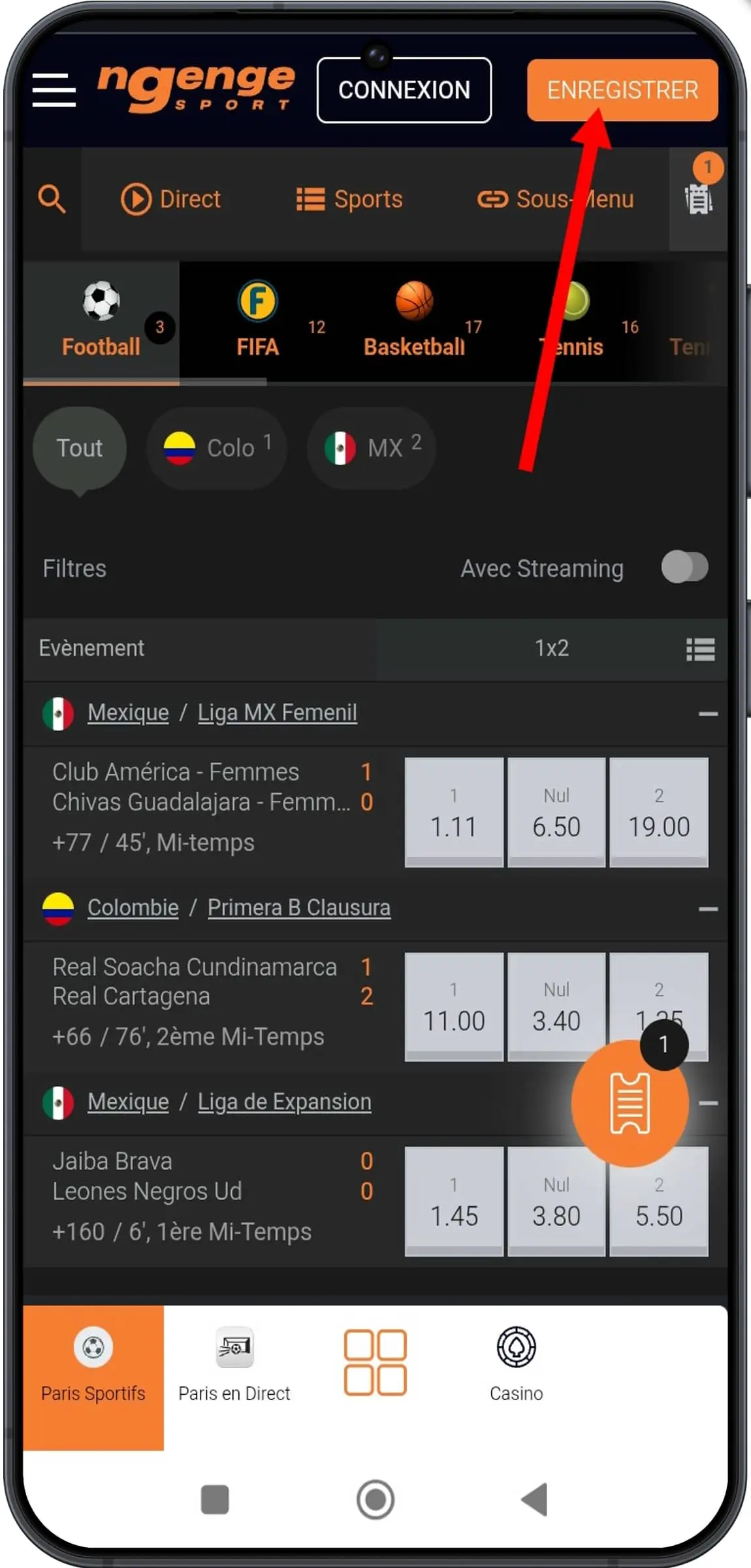Open the hamburger menu
This screenshot has height=1568, width=751.
(x=54, y=90)
